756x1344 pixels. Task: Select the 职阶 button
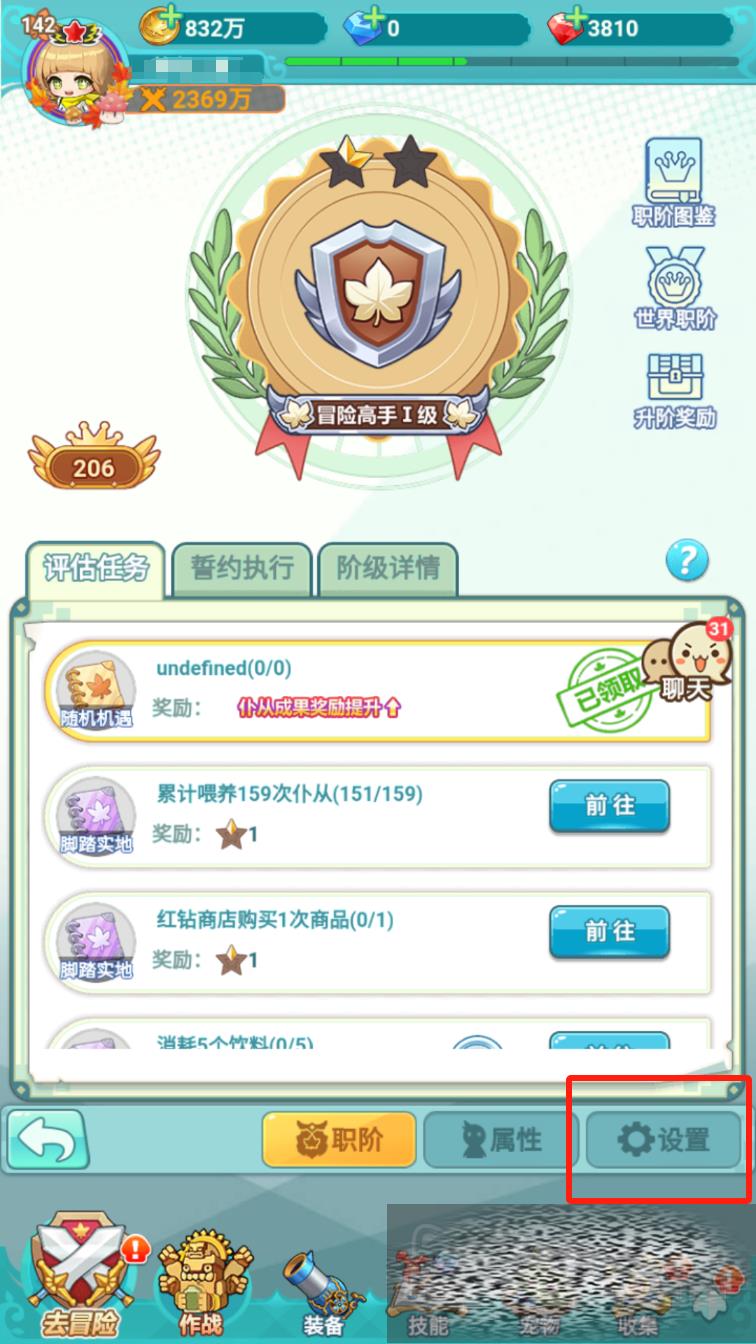(340, 1139)
